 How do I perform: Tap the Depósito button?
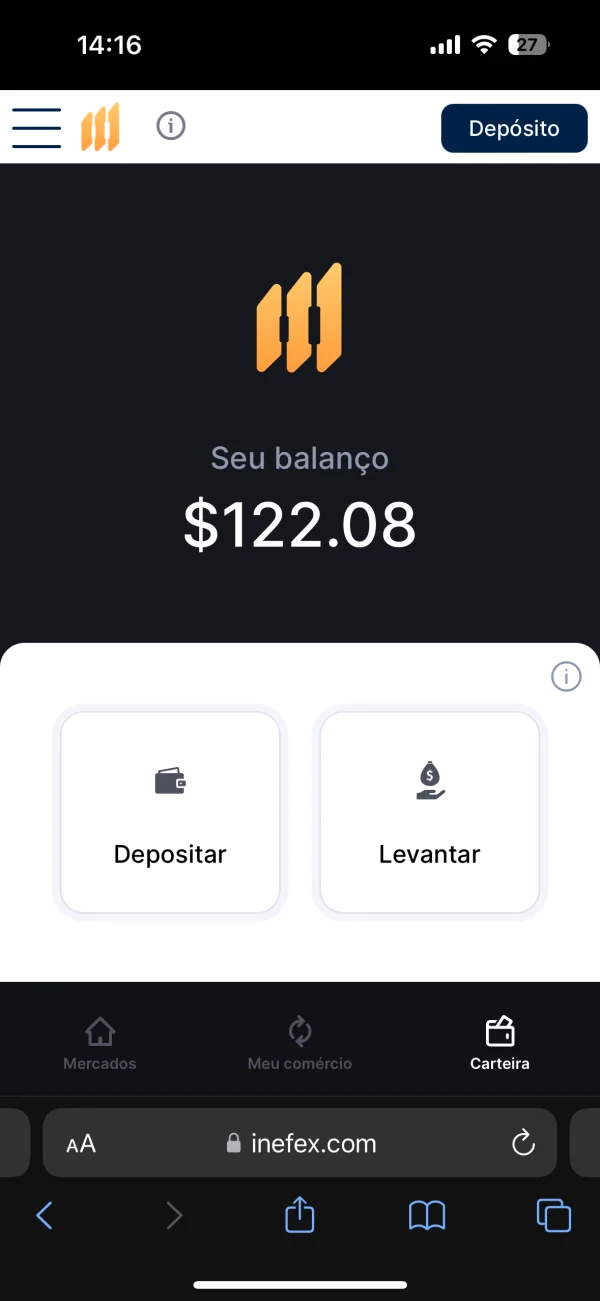tap(514, 128)
